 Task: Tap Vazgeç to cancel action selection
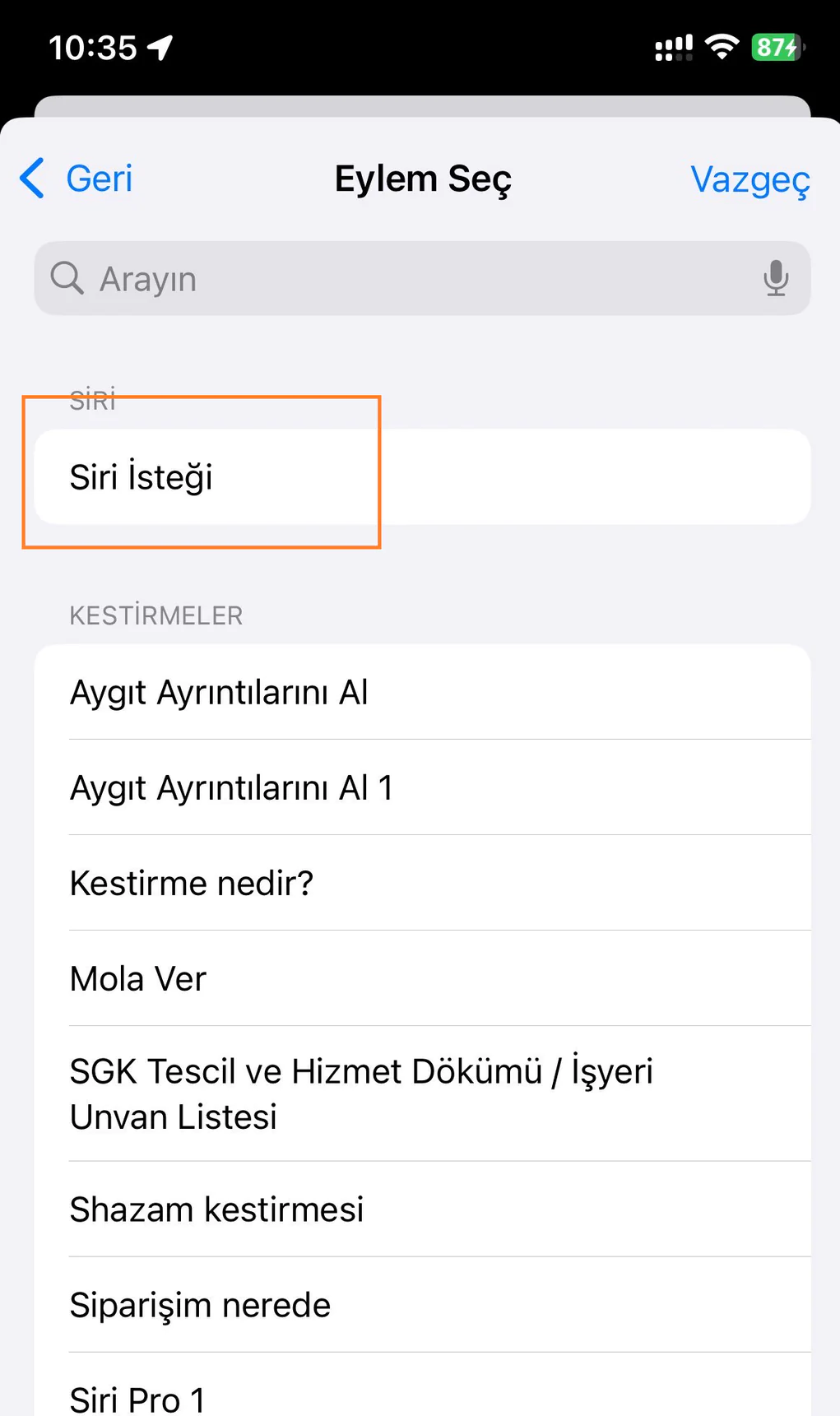coord(750,178)
